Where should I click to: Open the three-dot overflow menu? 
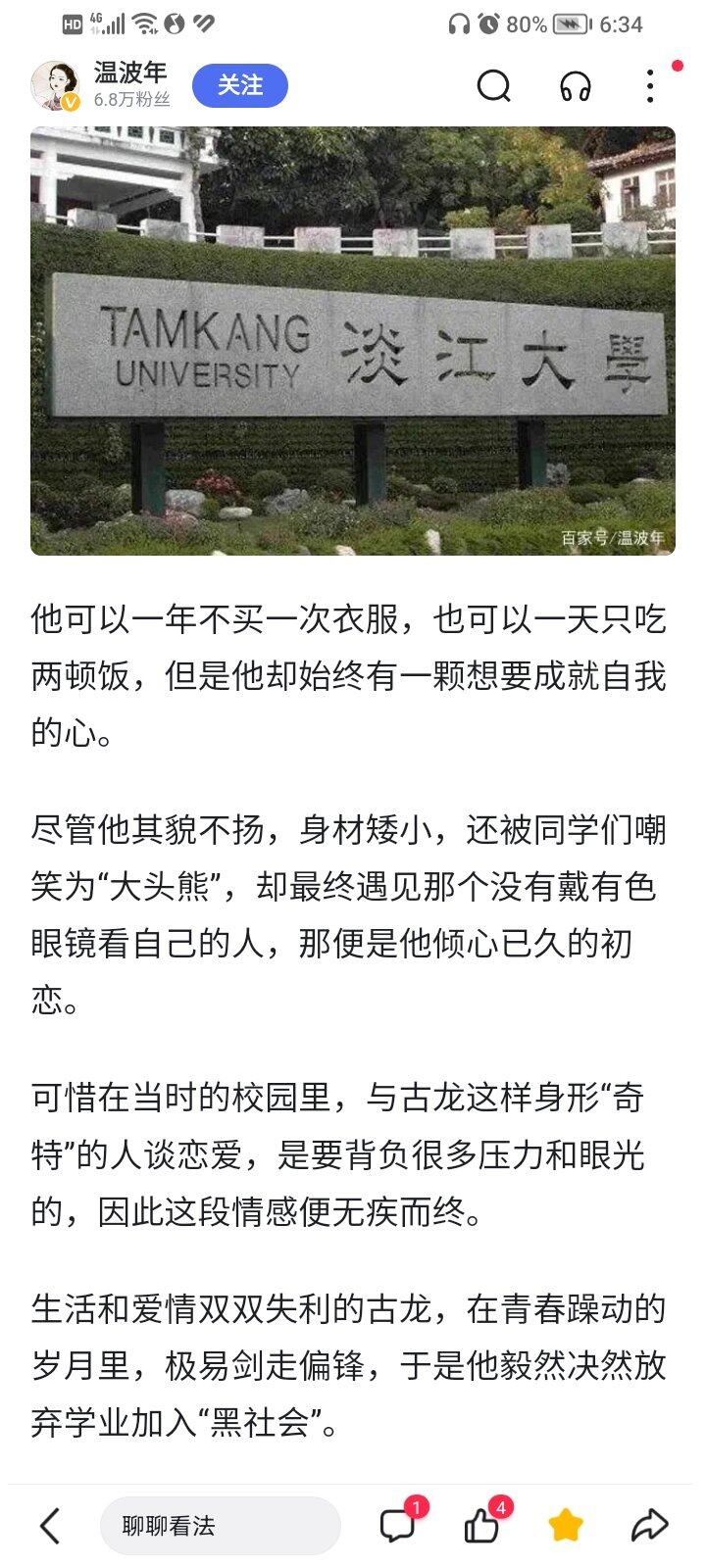pos(650,86)
